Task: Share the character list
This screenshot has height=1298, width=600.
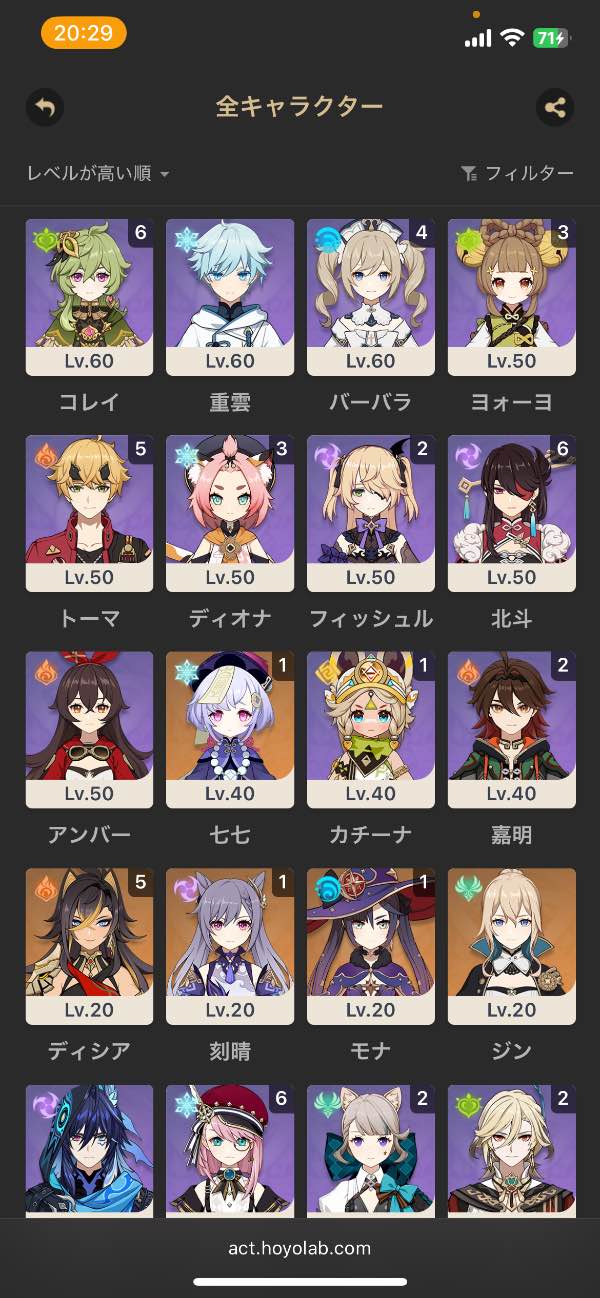Action: (555, 107)
